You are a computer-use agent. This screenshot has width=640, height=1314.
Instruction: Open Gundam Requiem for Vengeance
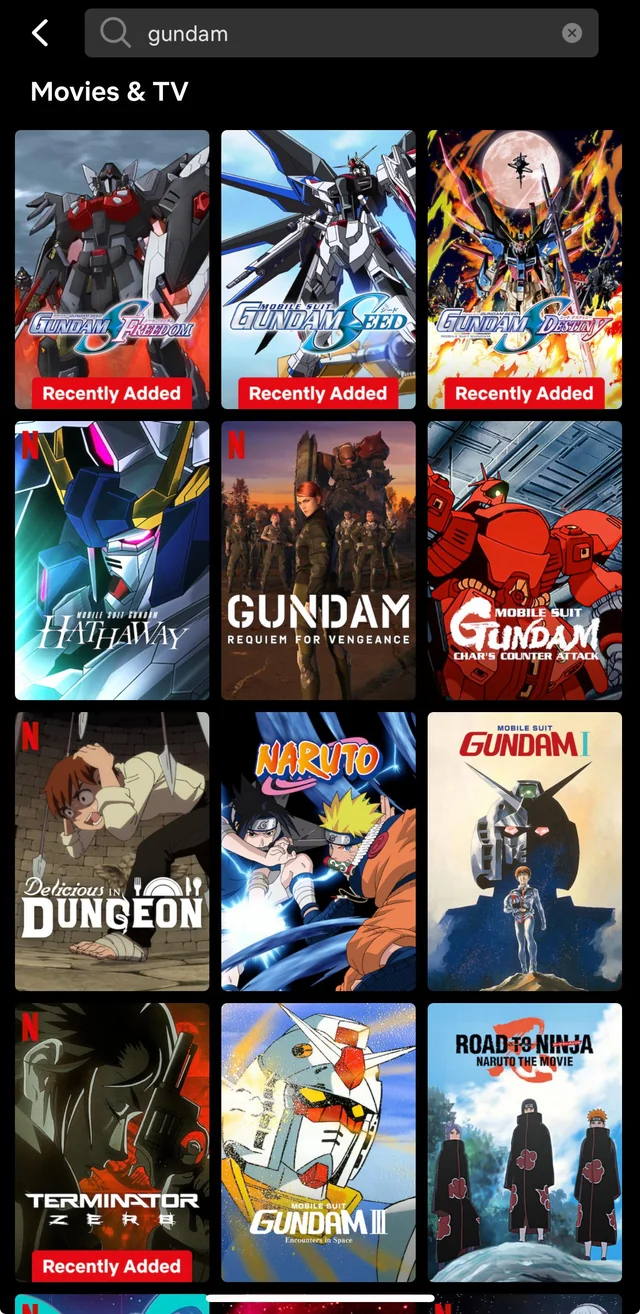[318, 560]
